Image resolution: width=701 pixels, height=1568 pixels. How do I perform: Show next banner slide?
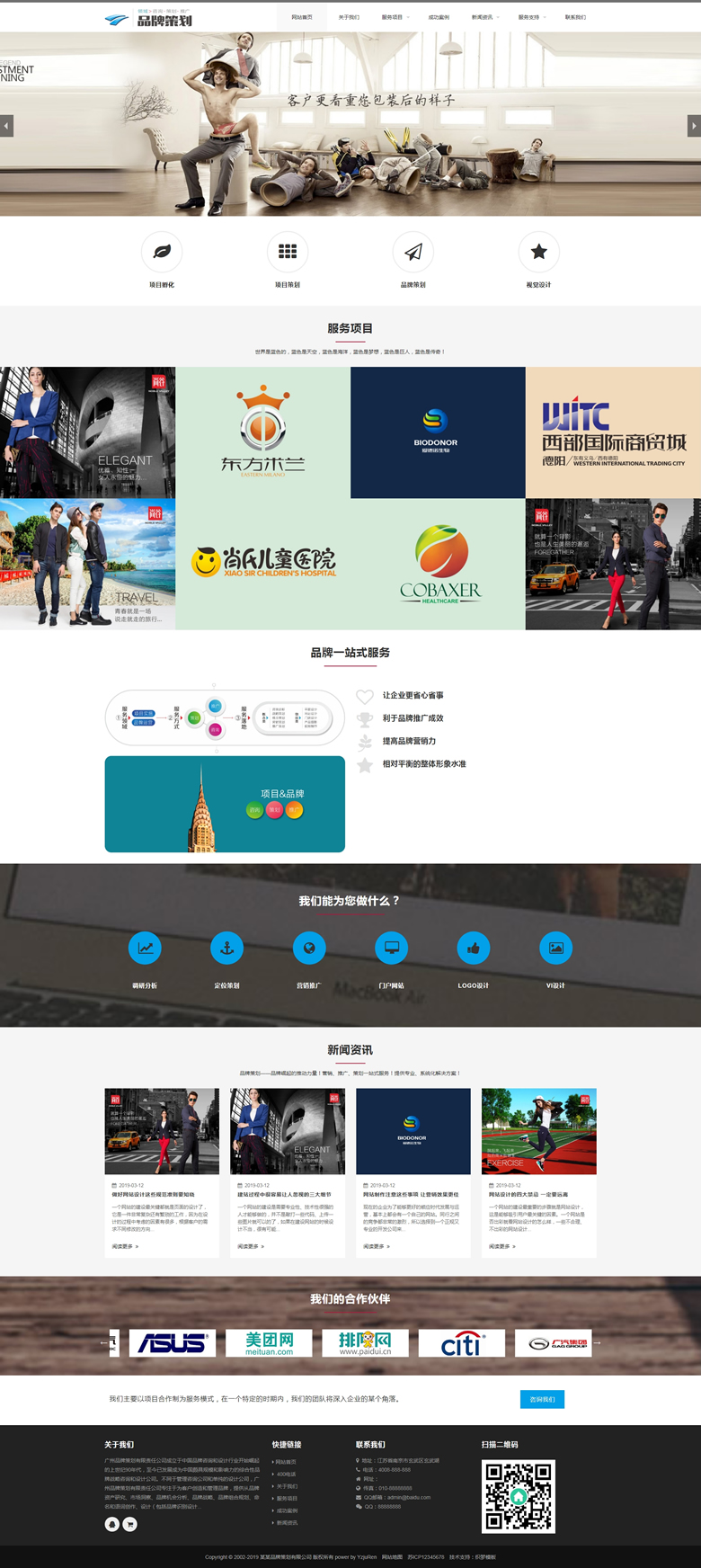[x=694, y=126]
